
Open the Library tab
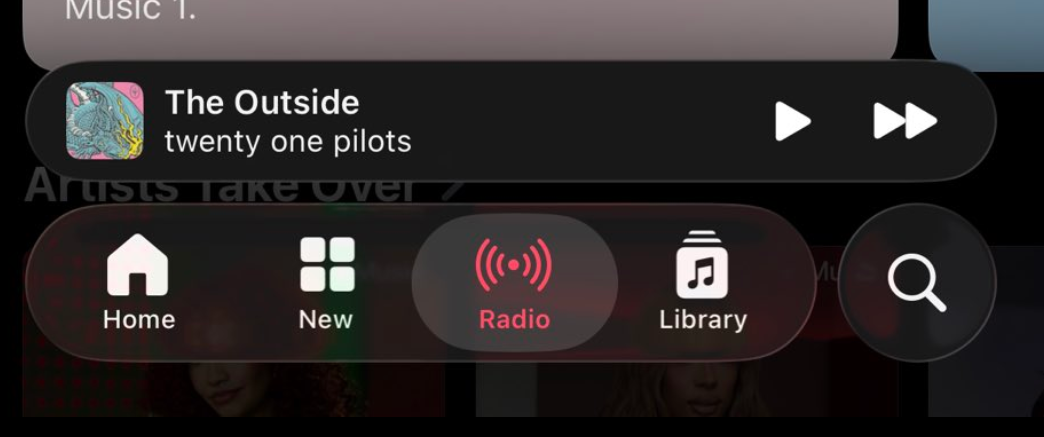pyautogui.click(x=703, y=283)
